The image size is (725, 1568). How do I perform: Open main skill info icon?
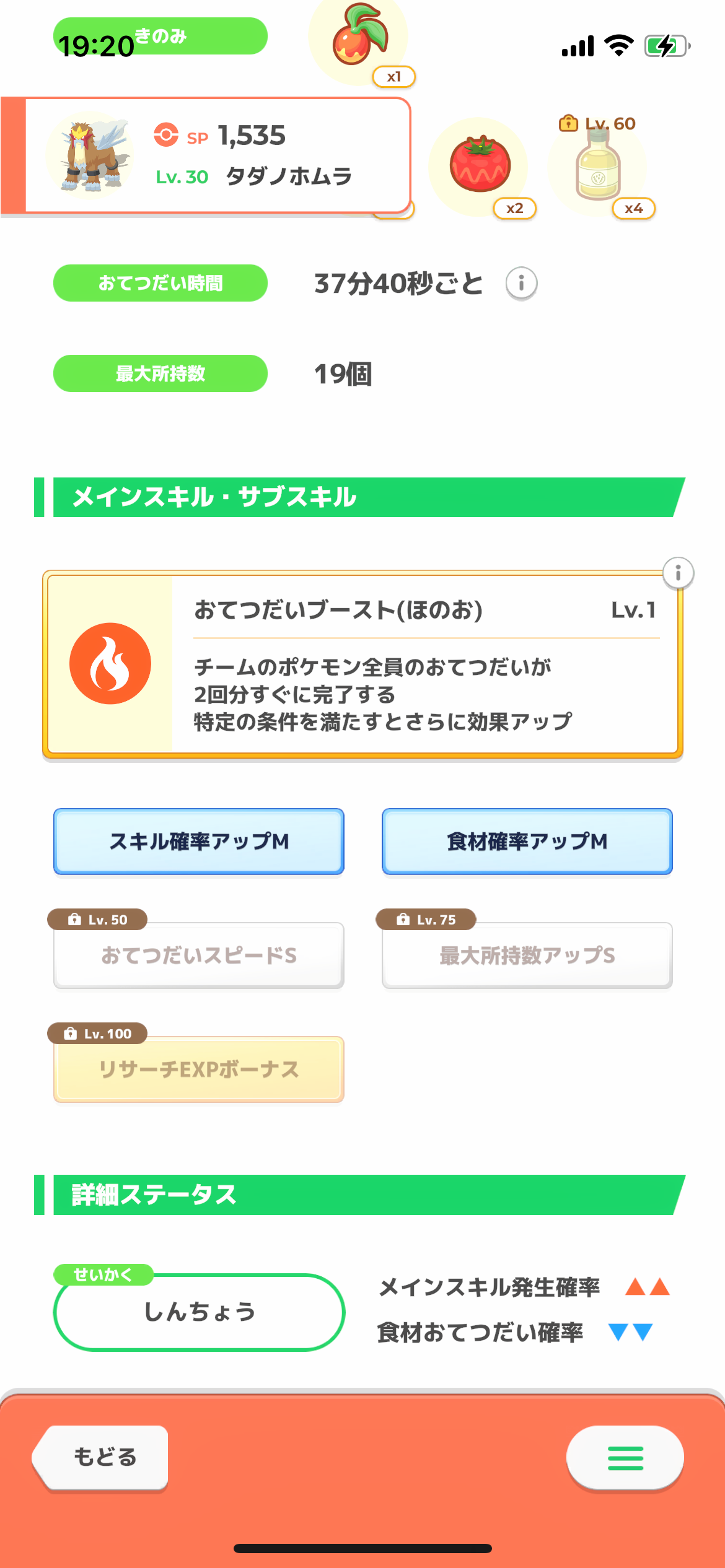(x=678, y=573)
